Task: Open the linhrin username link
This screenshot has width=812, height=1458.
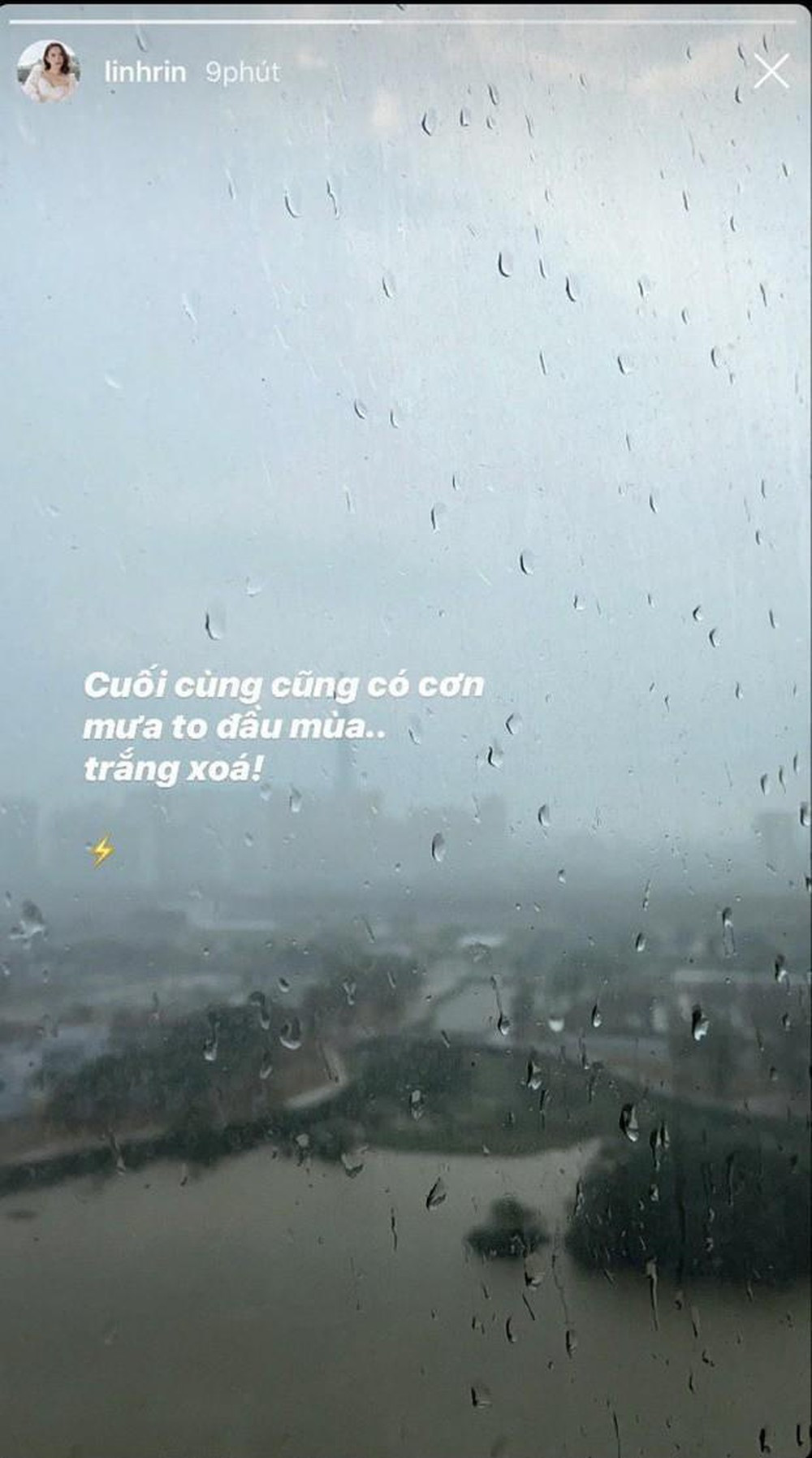Action: [145, 72]
